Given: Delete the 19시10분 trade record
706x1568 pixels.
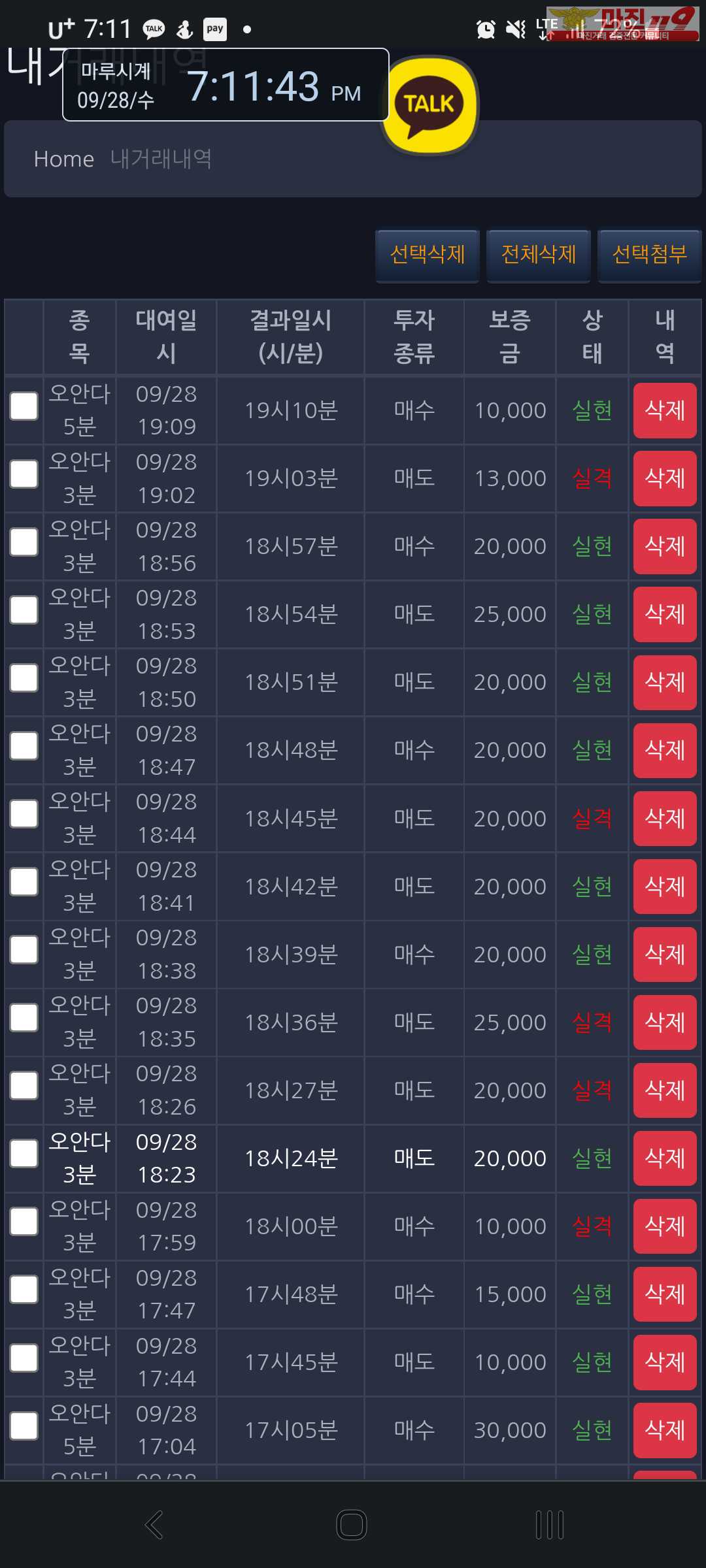Looking at the screenshot, I should click(665, 410).
